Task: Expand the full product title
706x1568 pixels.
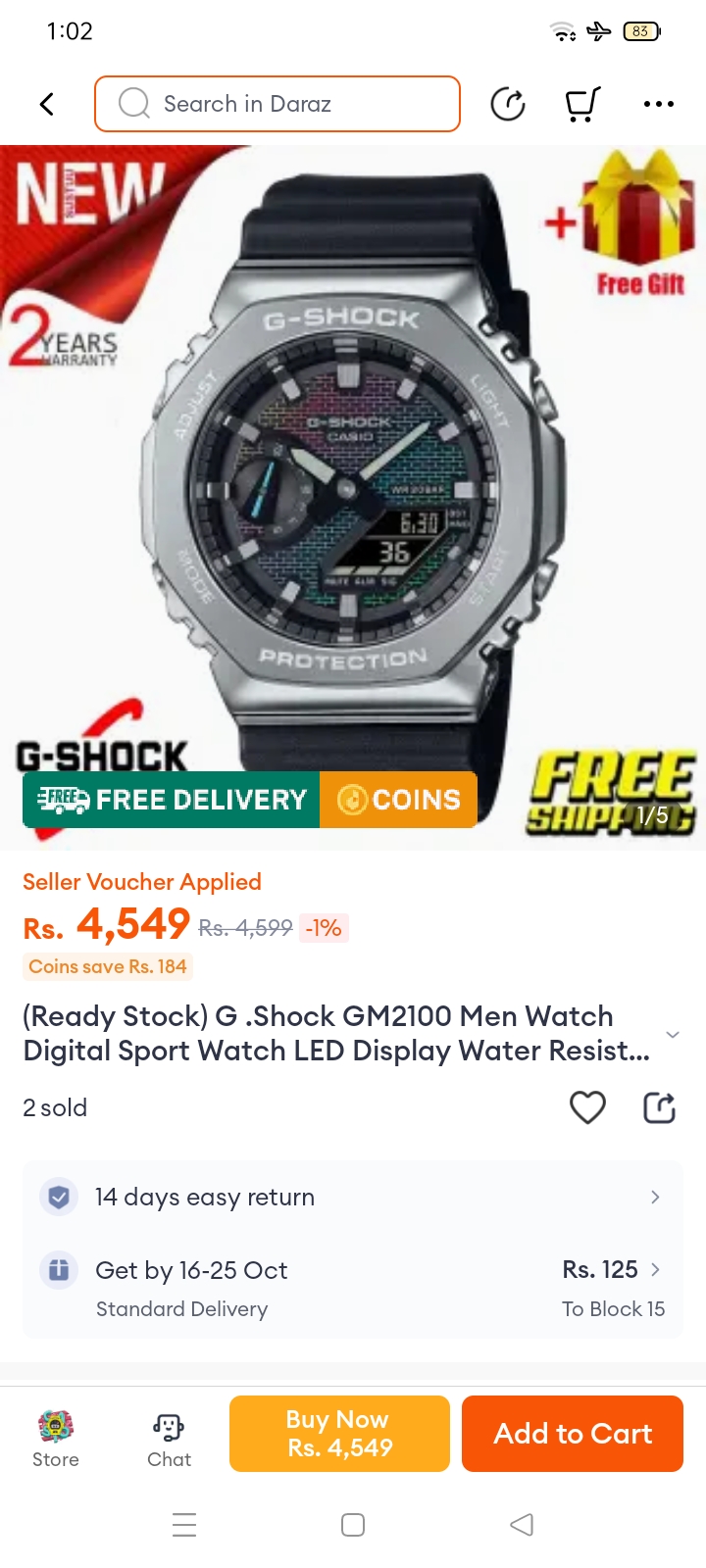Action: pos(673,1035)
